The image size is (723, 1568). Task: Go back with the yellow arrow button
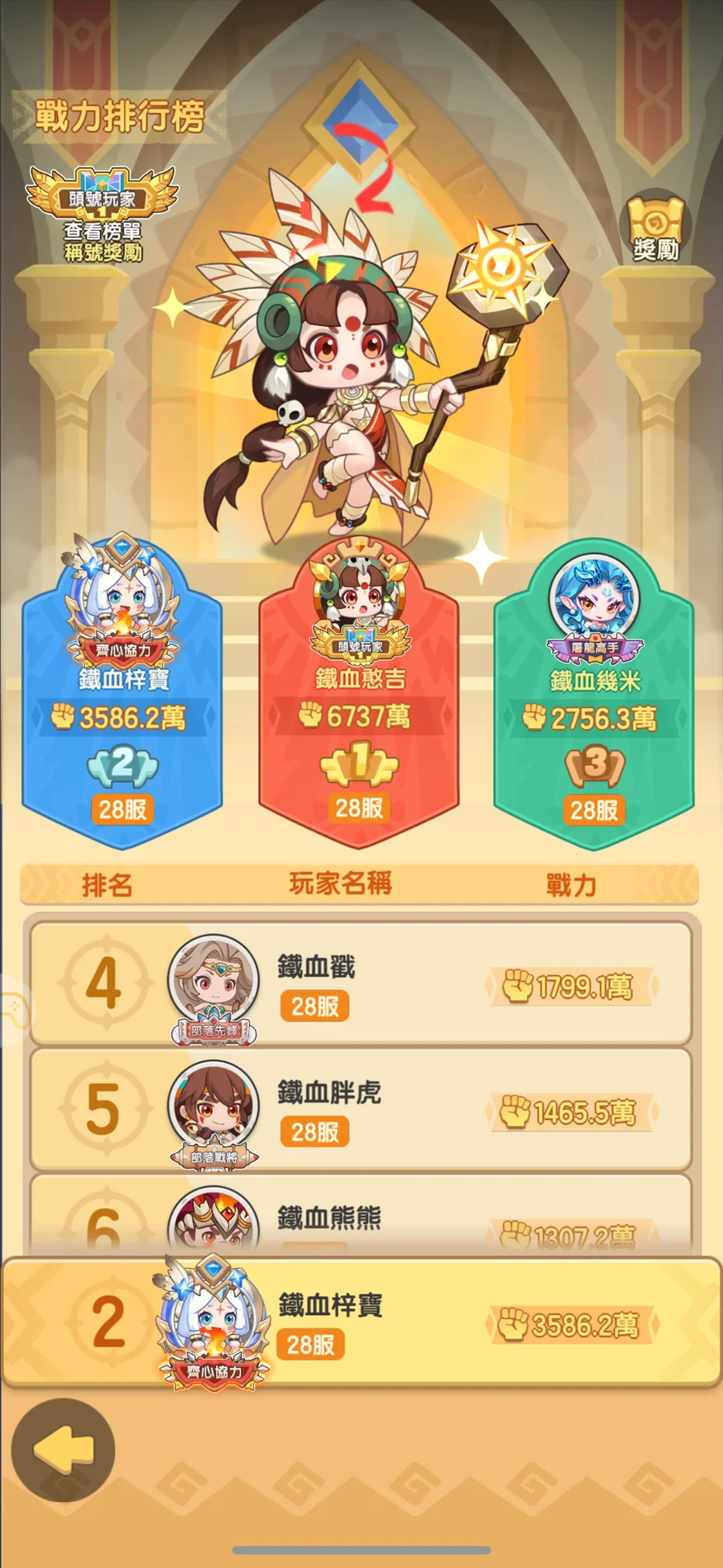[x=63, y=1449]
